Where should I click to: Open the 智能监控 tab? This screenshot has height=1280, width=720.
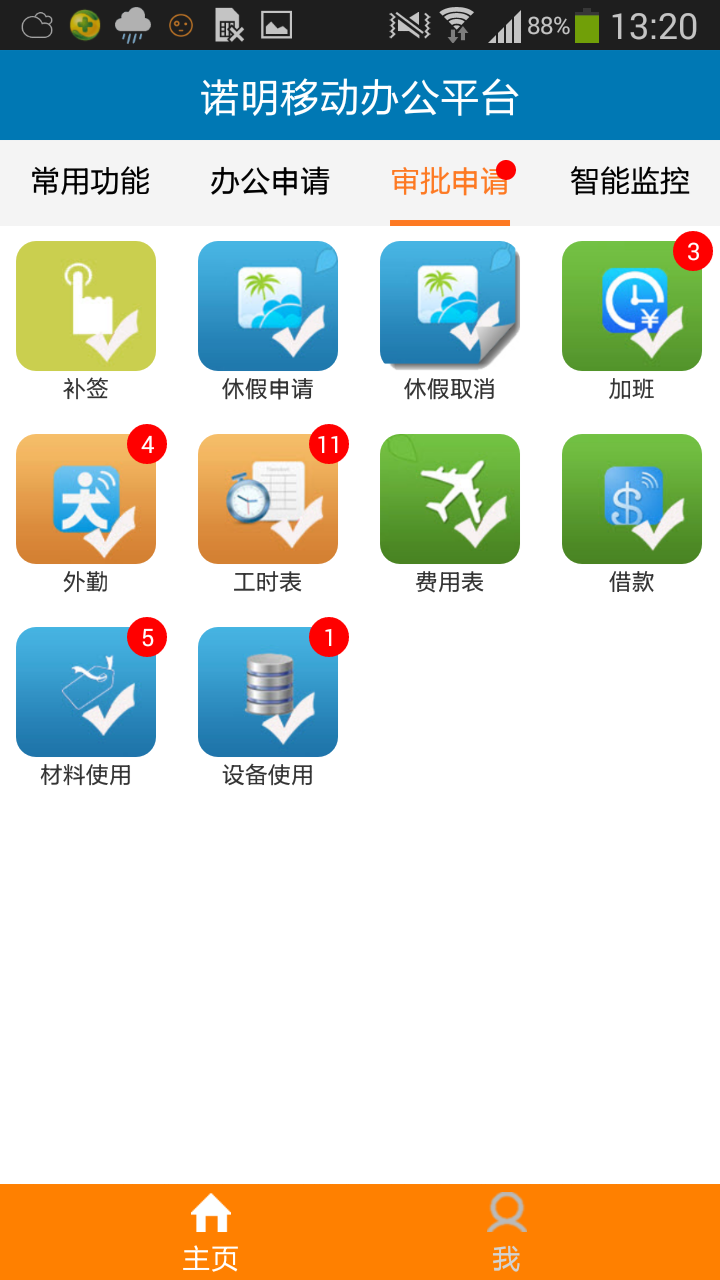pyautogui.click(x=630, y=182)
